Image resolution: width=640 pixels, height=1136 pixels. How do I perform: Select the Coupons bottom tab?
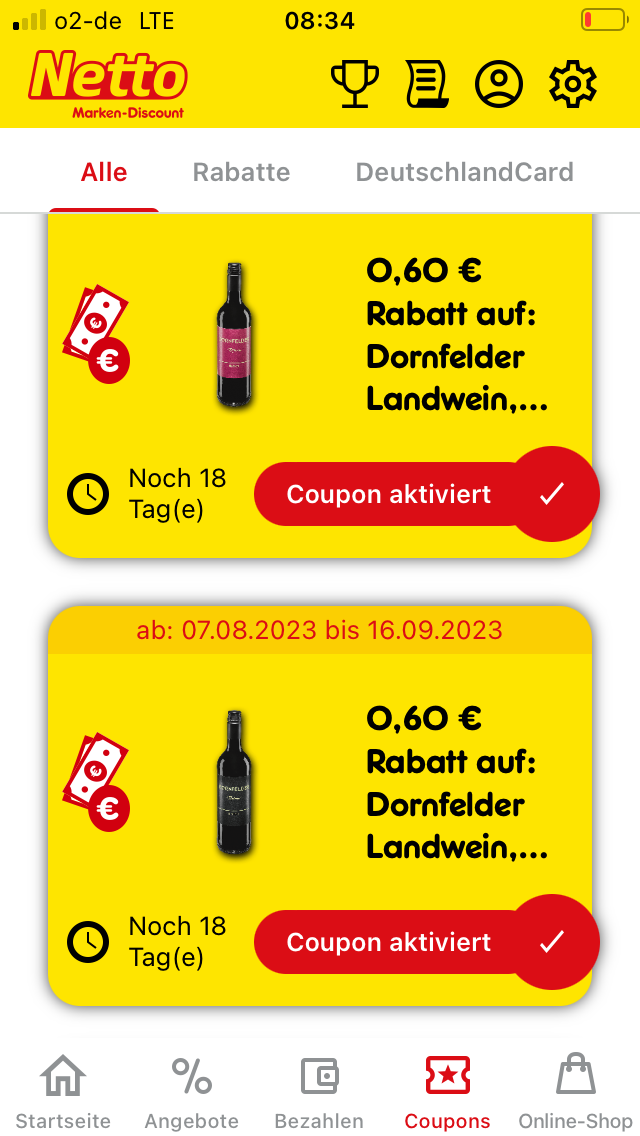[x=447, y=1092]
